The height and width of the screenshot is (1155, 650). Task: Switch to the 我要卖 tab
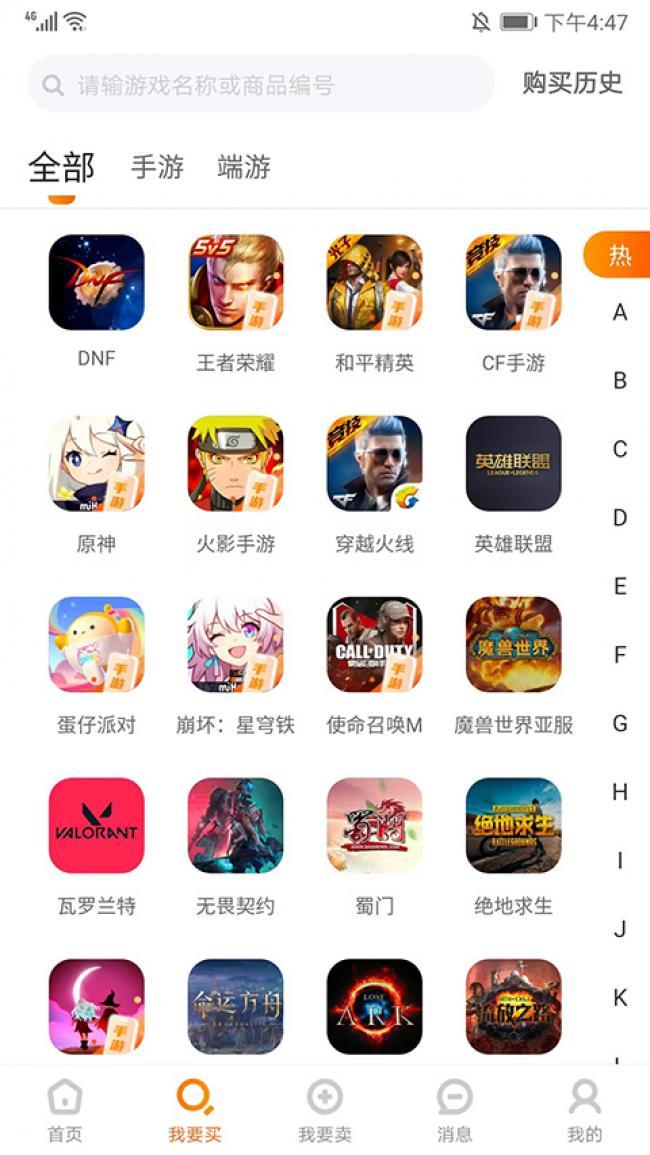coord(325,1110)
